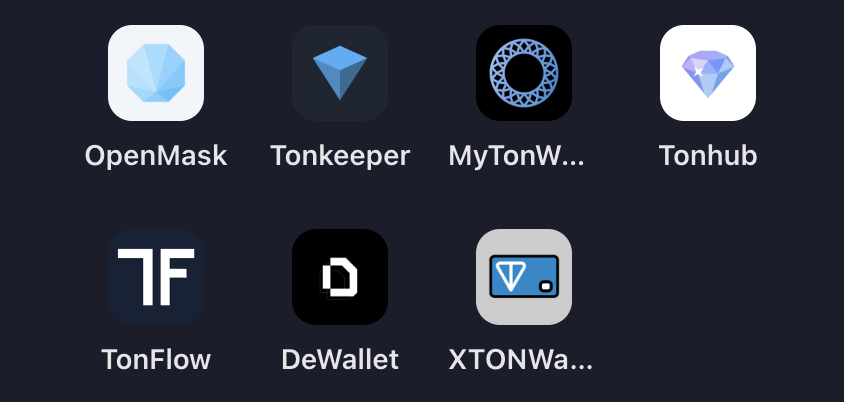The image size is (844, 402).
Task: Select the OpenMask wallet
Action: [x=156, y=73]
